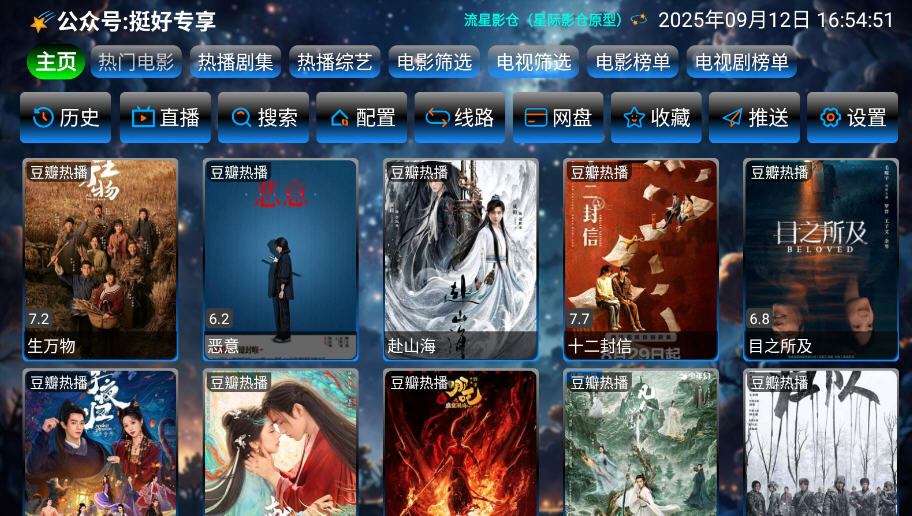Open the 十二封信 card
This screenshot has width=912, height=516.
click(x=641, y=258)
